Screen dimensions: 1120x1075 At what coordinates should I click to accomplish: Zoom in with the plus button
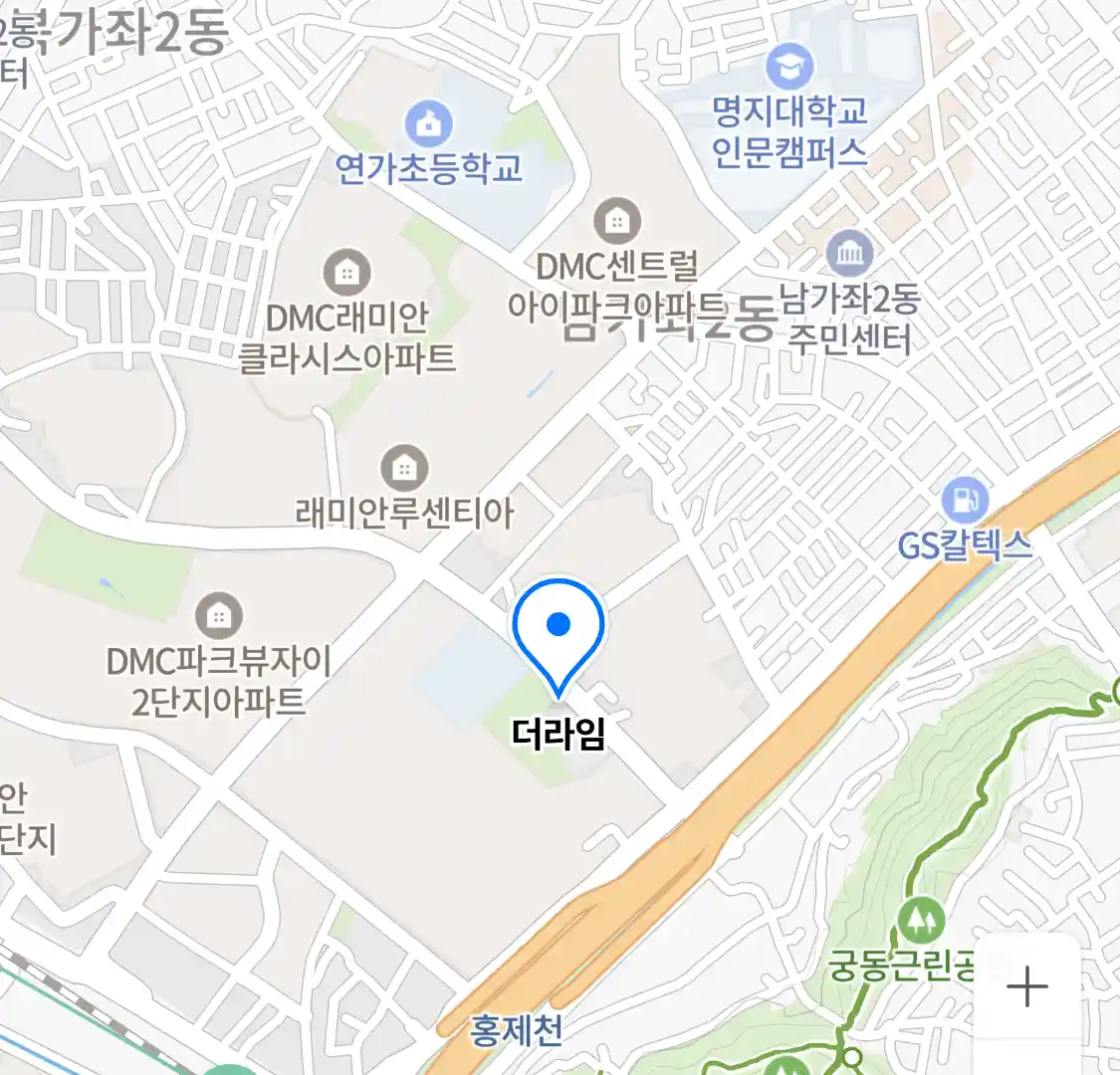1026,987
